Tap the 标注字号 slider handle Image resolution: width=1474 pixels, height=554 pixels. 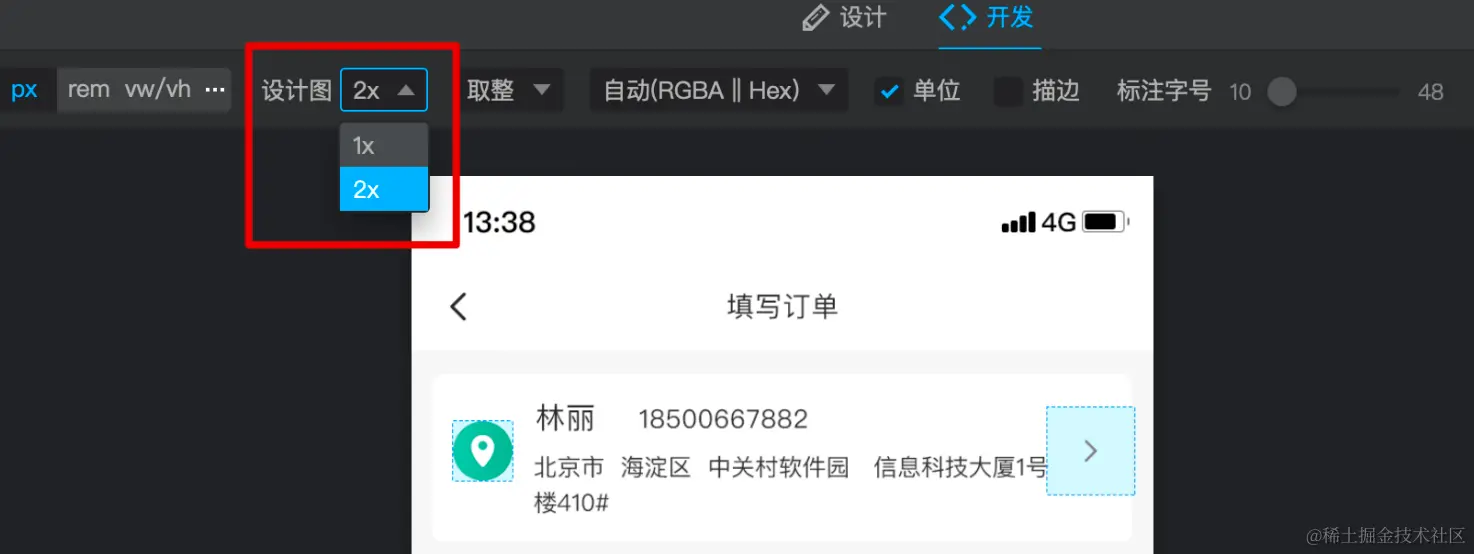tap(1281, 92)
